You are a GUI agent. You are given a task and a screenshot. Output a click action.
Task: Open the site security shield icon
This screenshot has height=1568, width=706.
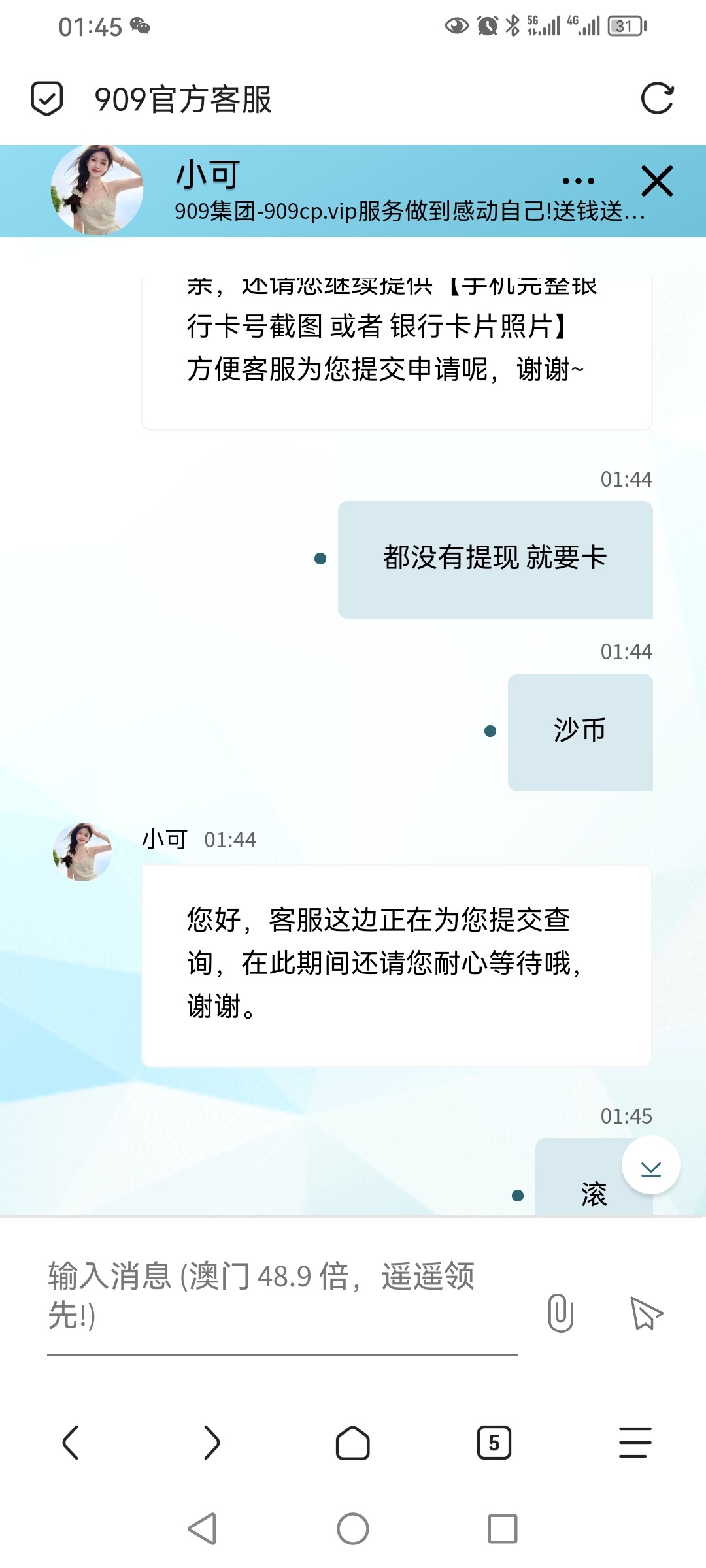click(x=47, y=99)
